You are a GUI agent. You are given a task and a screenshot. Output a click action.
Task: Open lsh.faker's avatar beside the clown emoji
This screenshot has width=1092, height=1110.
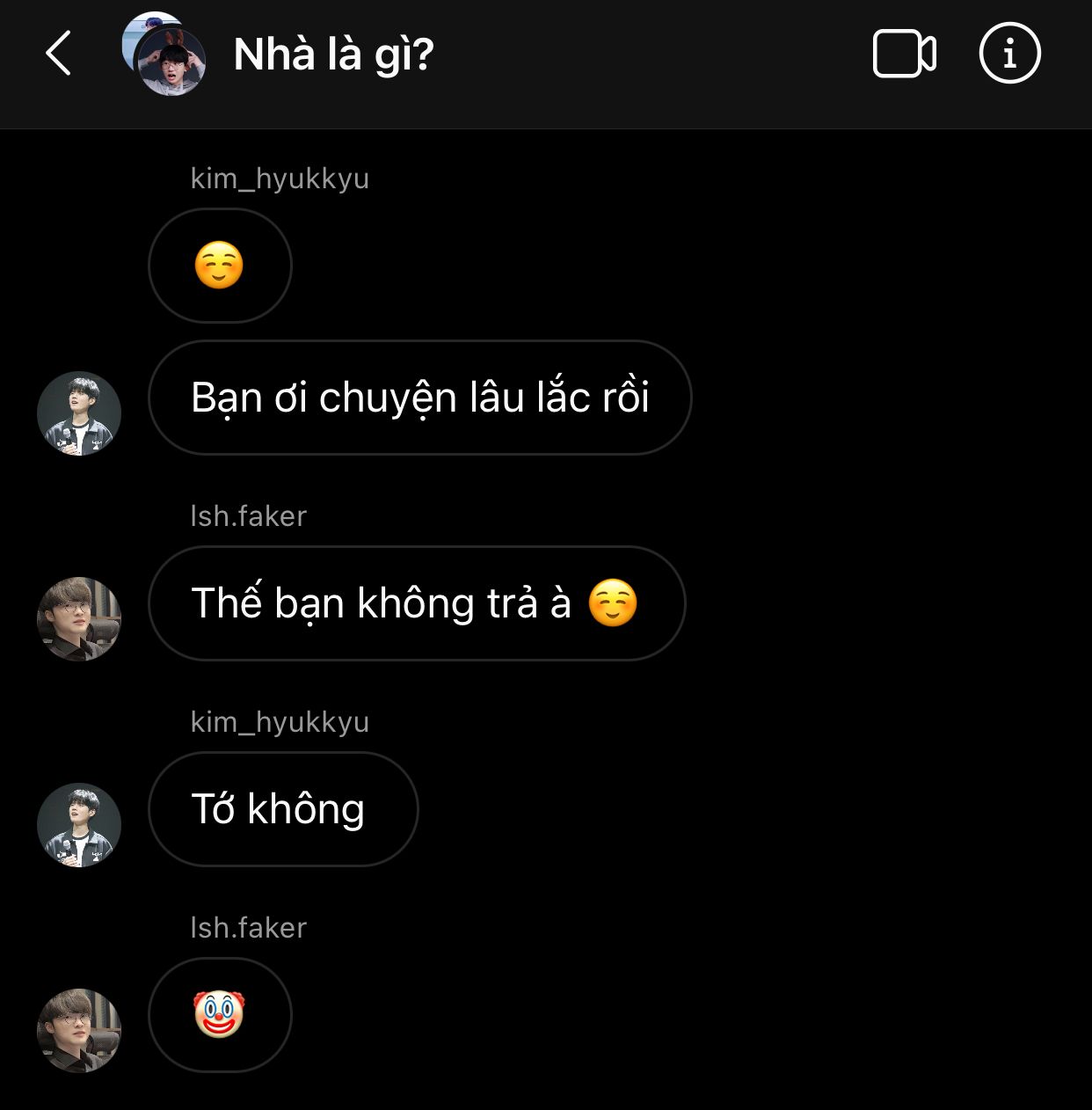tap(79, 1031)
